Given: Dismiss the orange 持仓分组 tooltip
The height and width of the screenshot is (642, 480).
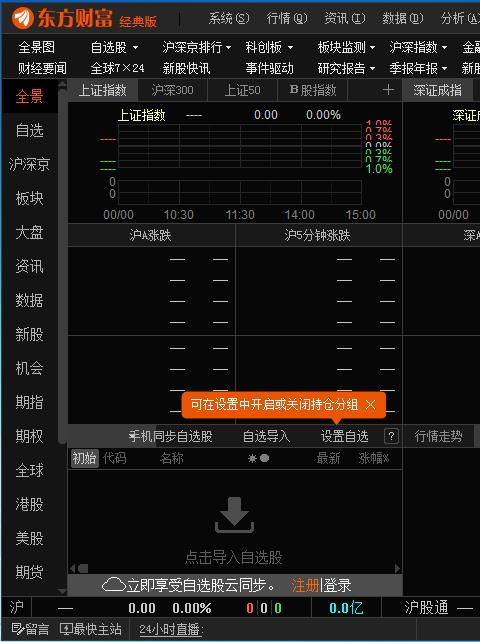Looking at the screenshot, I should point(370,405).
